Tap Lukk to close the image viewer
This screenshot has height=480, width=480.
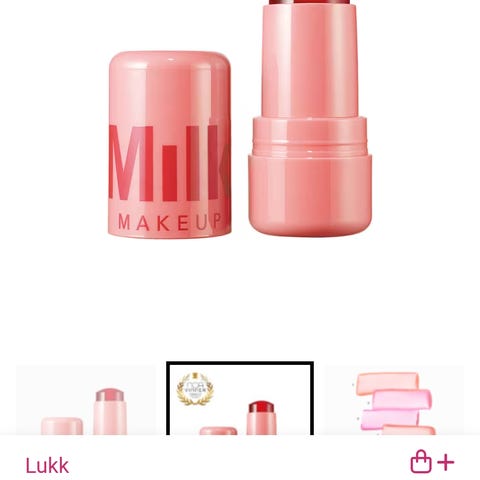(47, 465)
